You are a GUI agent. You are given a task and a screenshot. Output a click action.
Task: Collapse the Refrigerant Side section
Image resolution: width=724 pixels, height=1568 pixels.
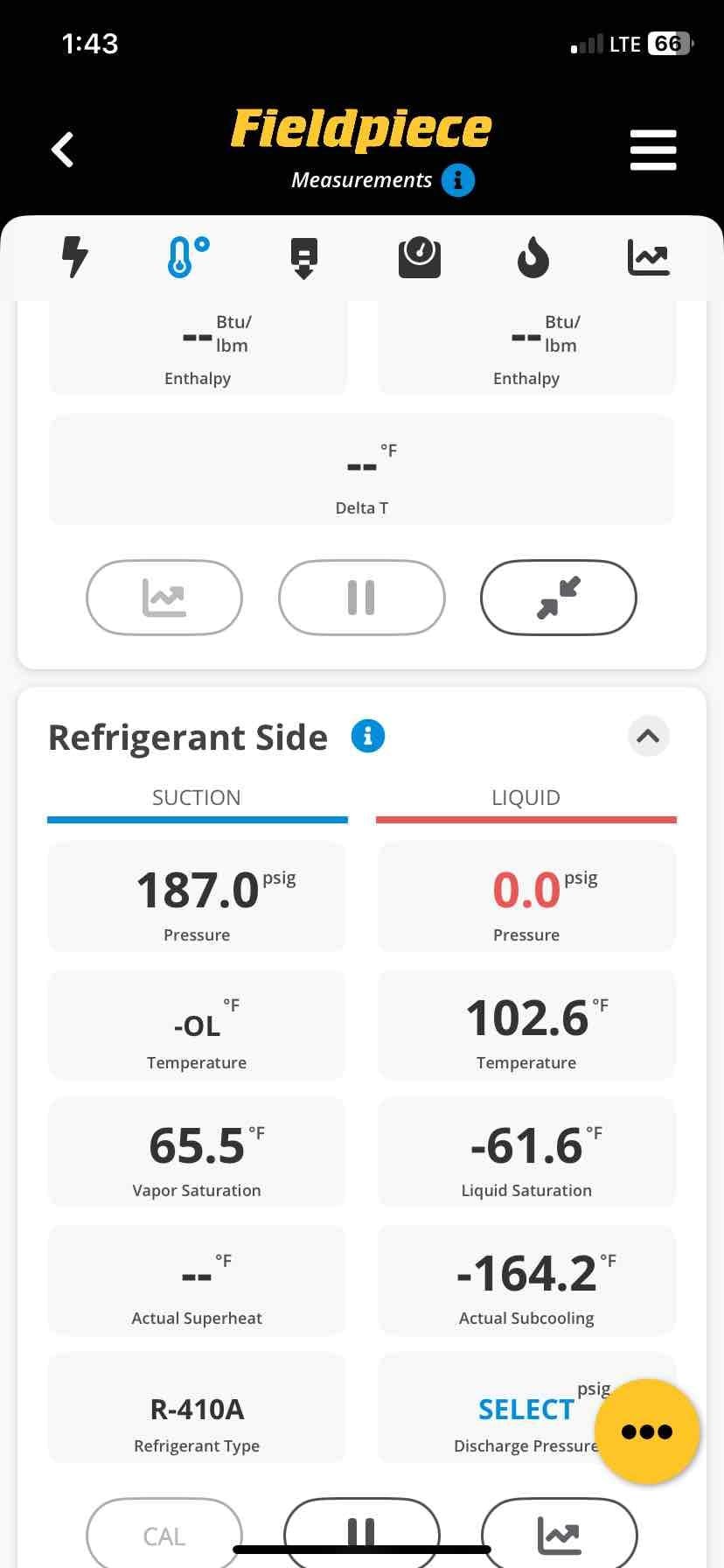tap(649, 736)
